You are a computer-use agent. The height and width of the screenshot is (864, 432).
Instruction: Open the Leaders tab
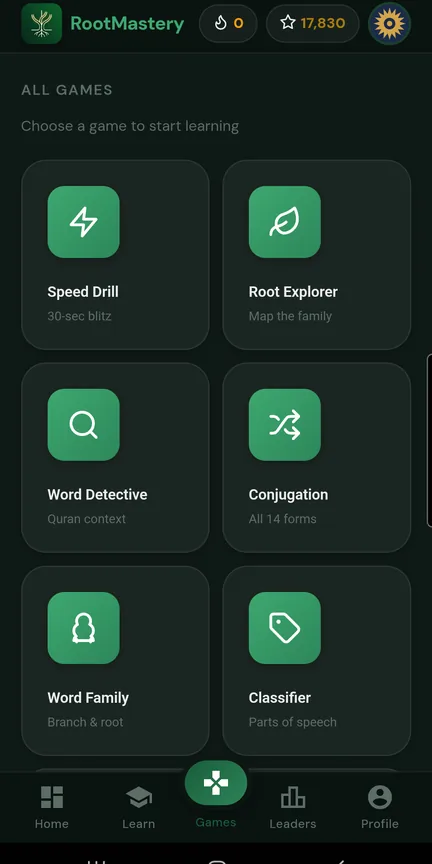(x=293, y=807)
